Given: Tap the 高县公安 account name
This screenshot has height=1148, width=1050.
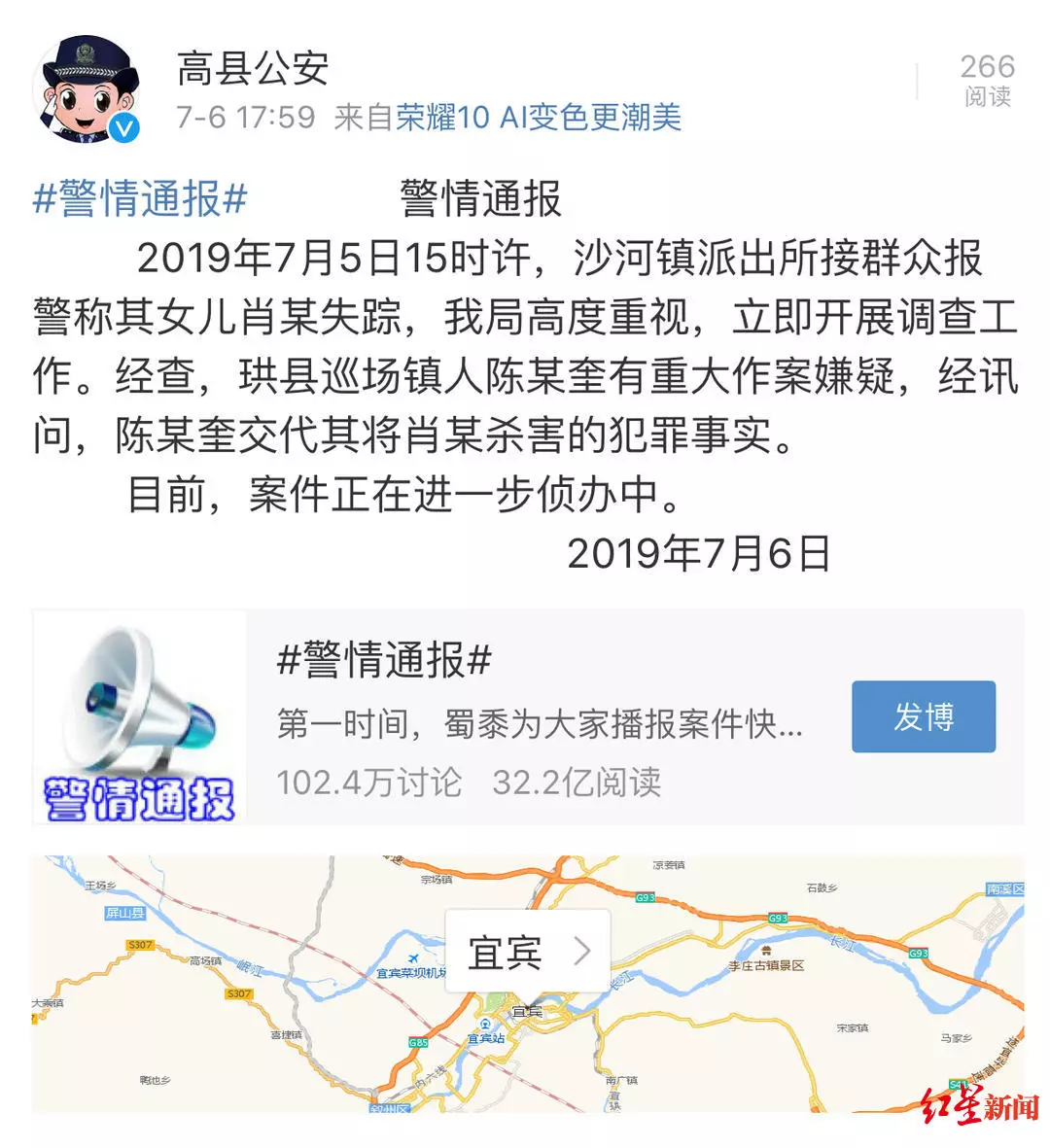Looking at the screenshot, I should [x=252, y=67].
